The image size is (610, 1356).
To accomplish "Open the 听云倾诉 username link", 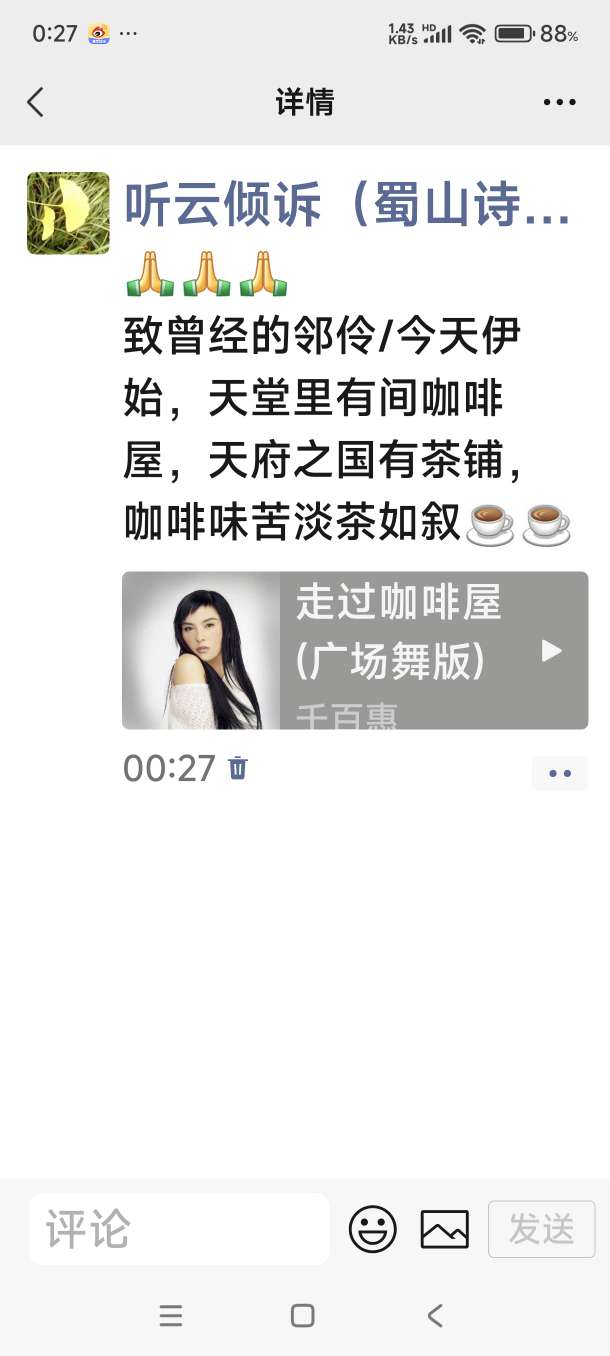I will (347, 205).
